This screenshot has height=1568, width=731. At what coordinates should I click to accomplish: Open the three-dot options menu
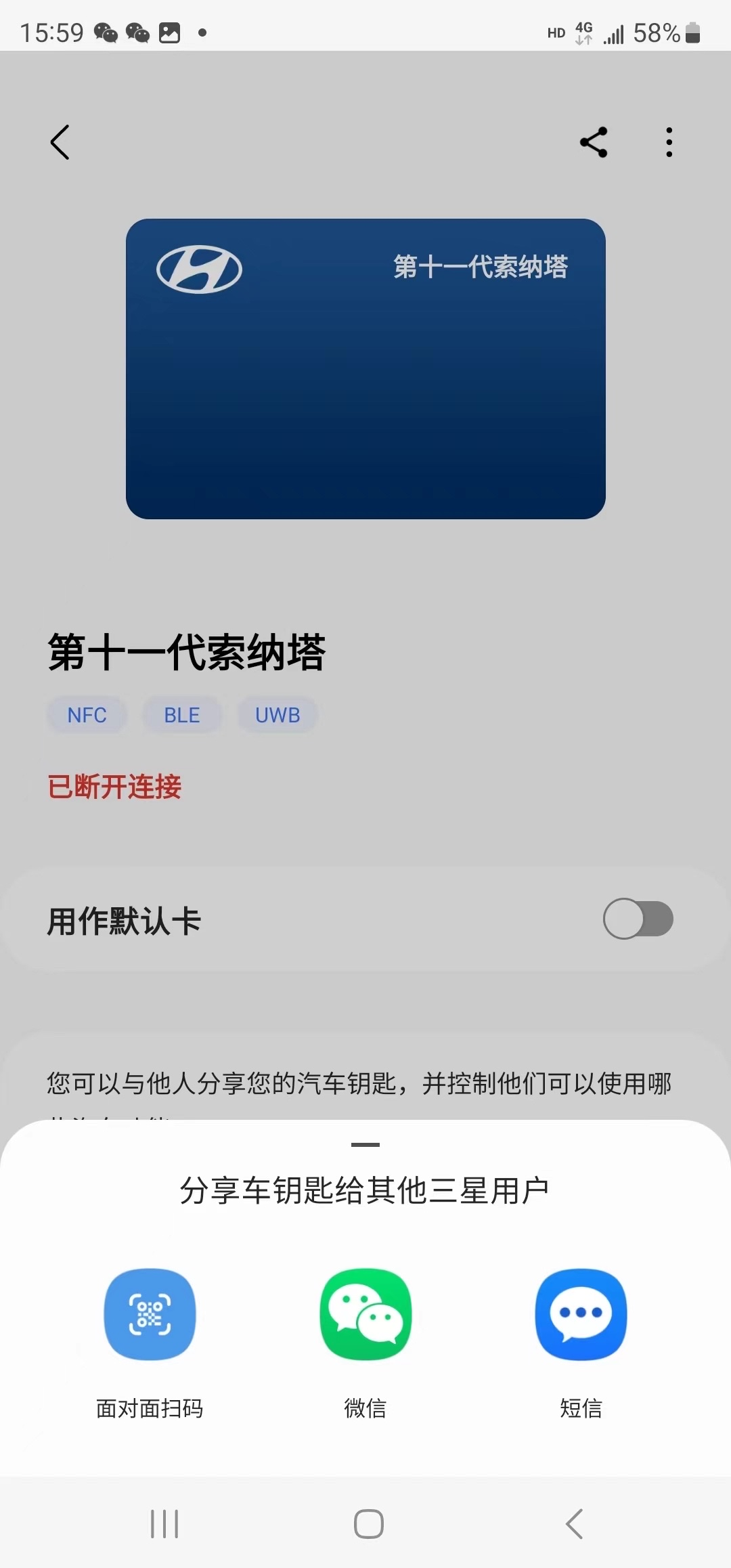pyautogui.click(x=668, y=141)
